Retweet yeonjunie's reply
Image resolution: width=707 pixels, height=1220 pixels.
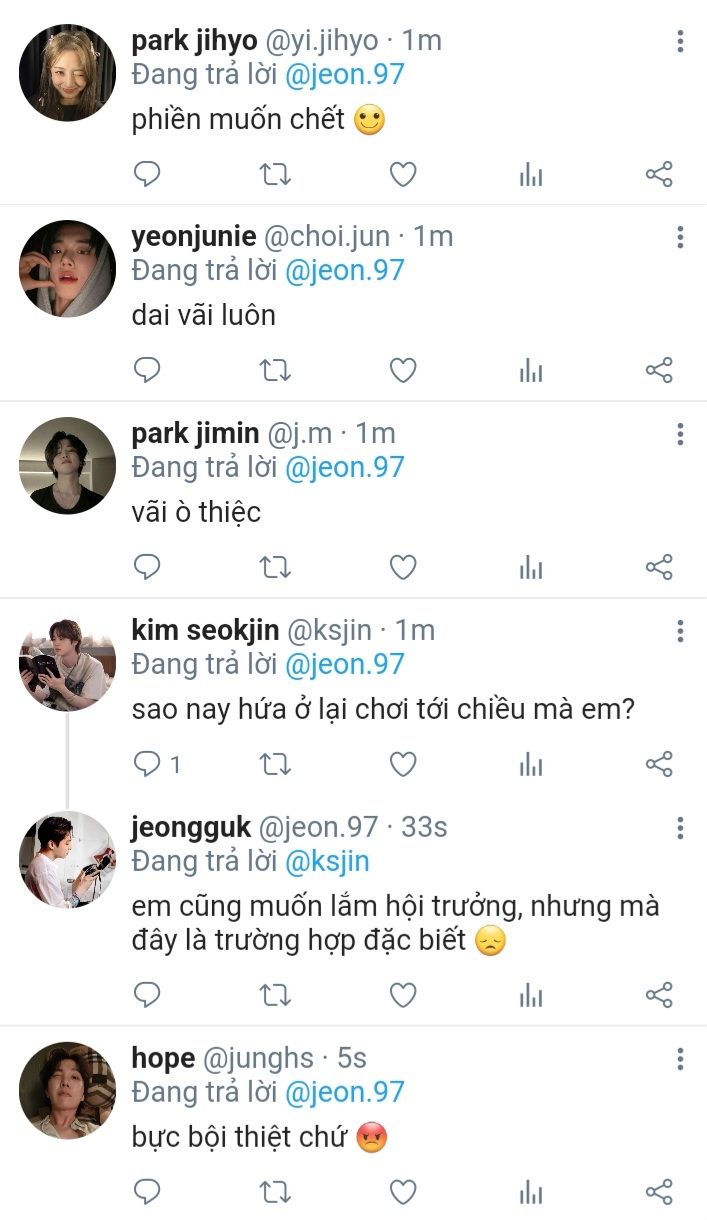point(275,371)
